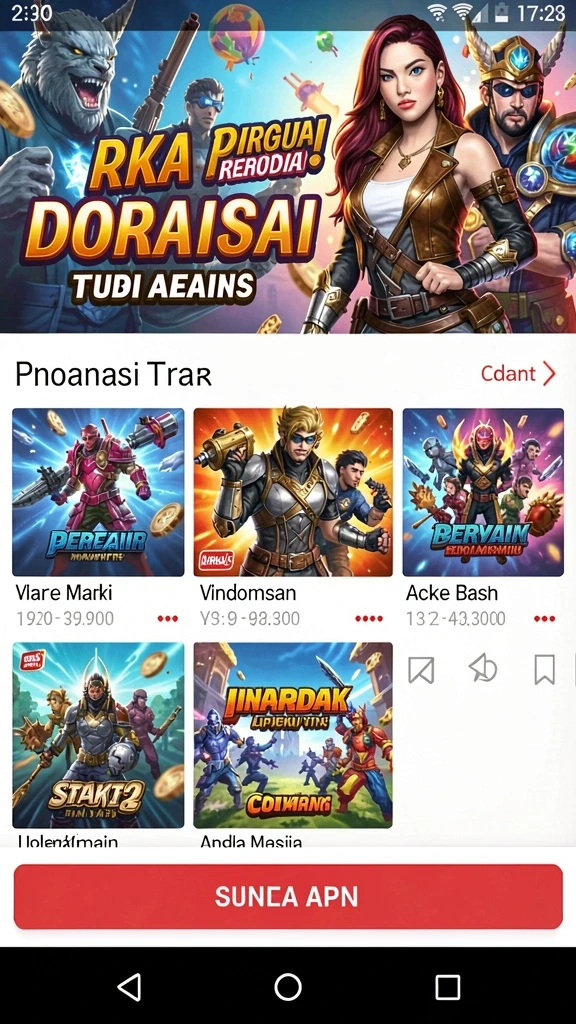The height and width of the screenshot is (1024, 576).
Task: Open more options for Vlare Marki
Action: (x=167, y=618)
